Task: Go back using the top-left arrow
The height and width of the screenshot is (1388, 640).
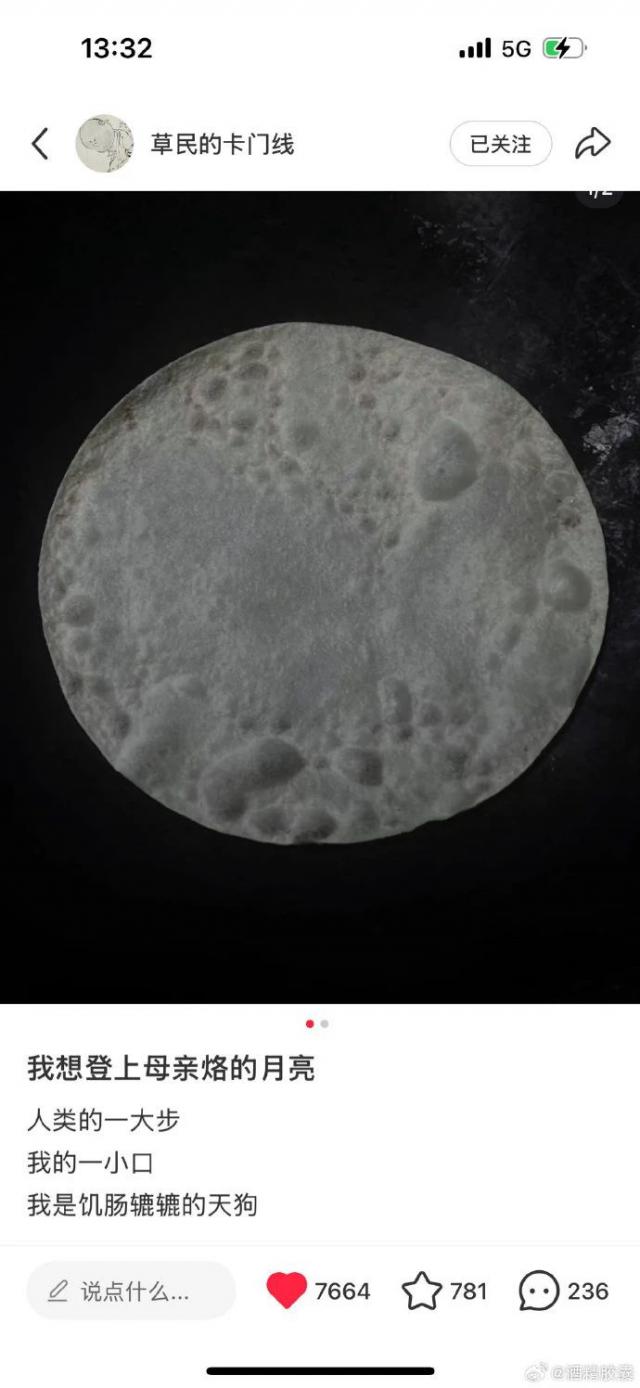Action: (40, 144)
